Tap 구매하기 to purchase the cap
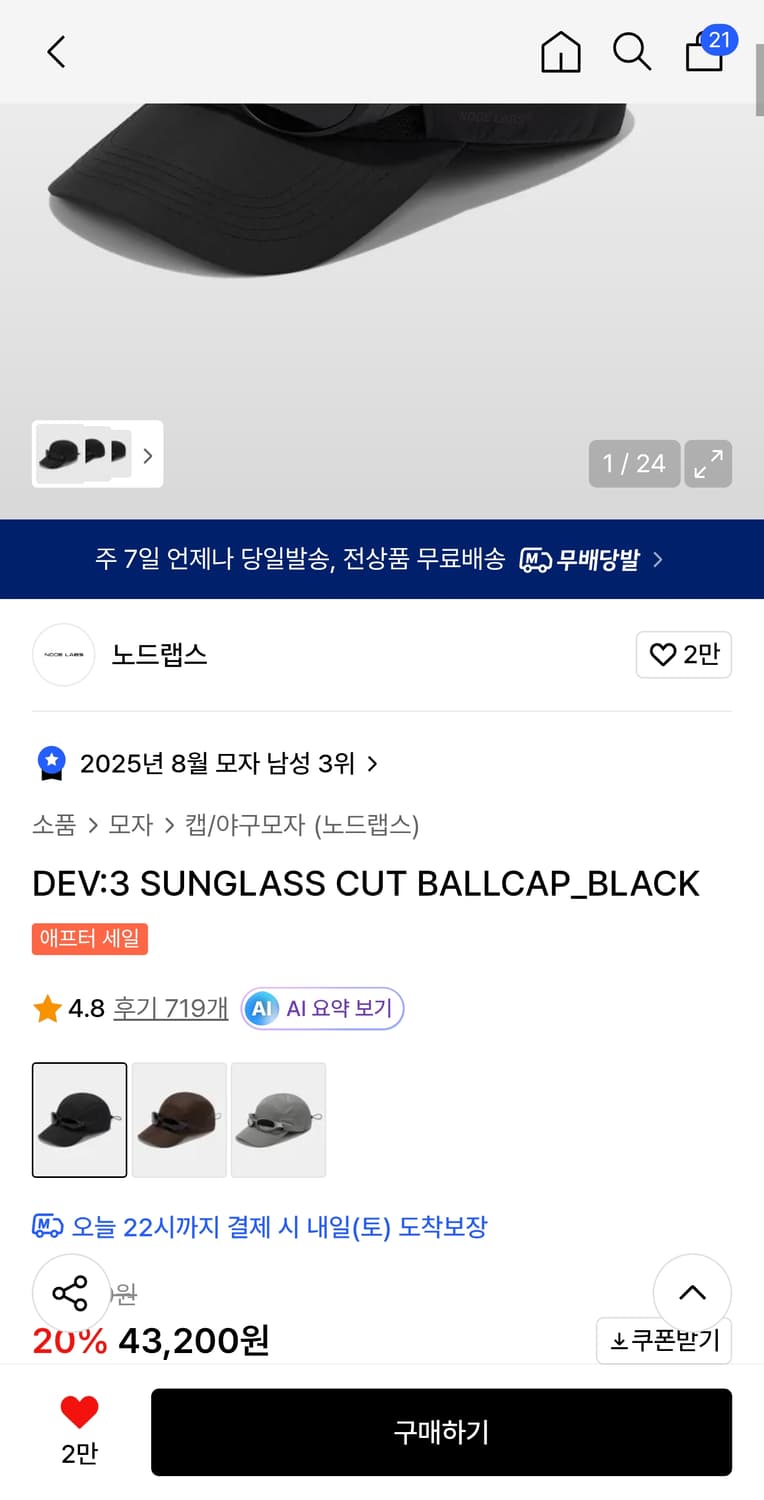 click(x=441, y=1431)
